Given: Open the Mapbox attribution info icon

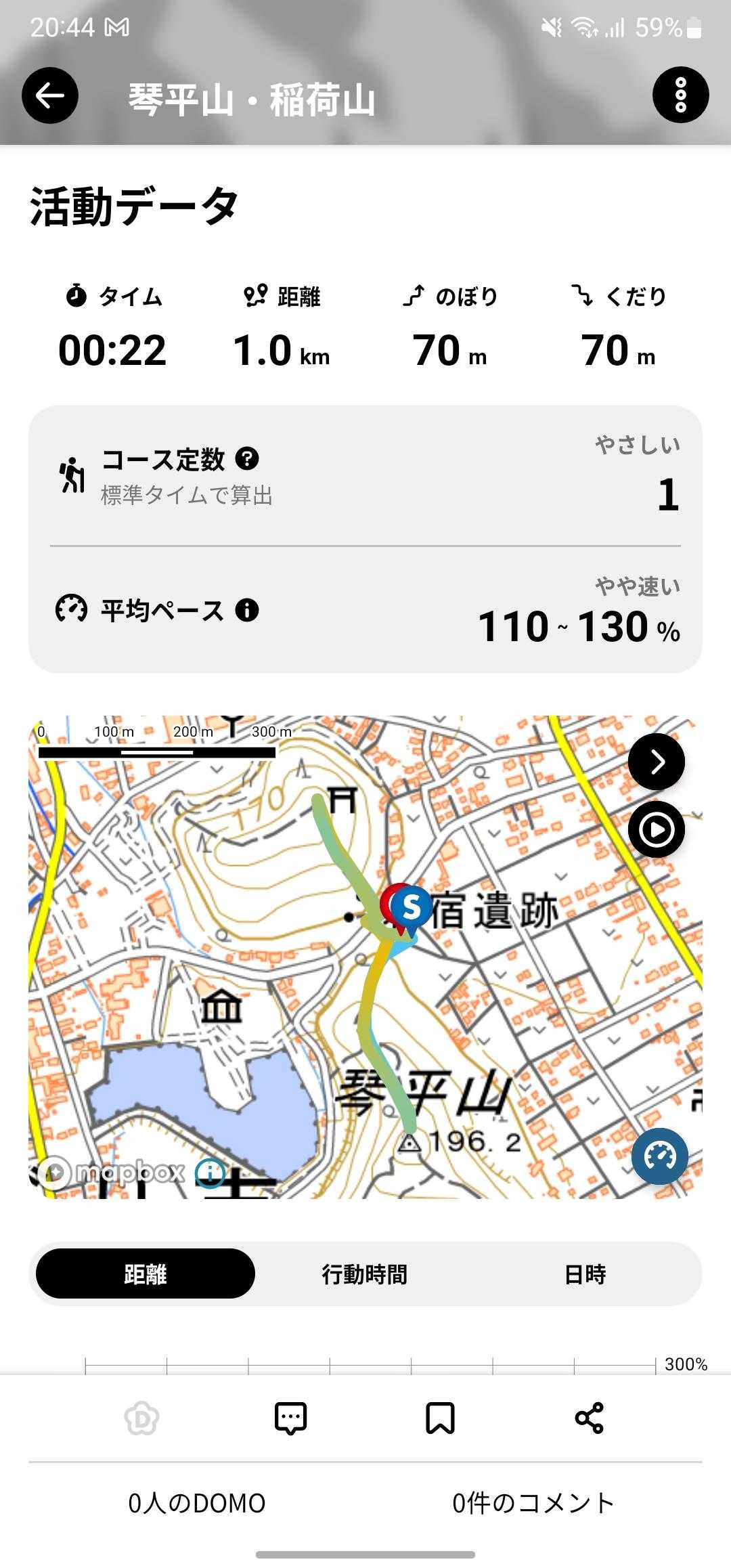Looking at the screenshot, I should (210, 1173).
